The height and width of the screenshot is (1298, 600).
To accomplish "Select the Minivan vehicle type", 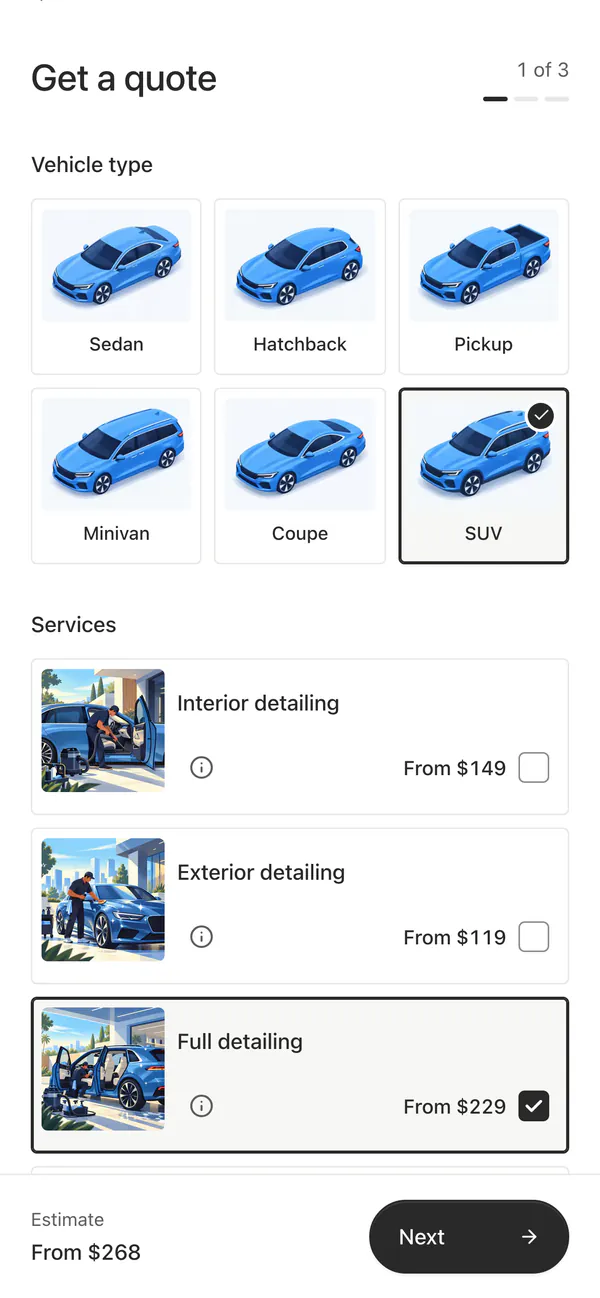I will 116,476.
